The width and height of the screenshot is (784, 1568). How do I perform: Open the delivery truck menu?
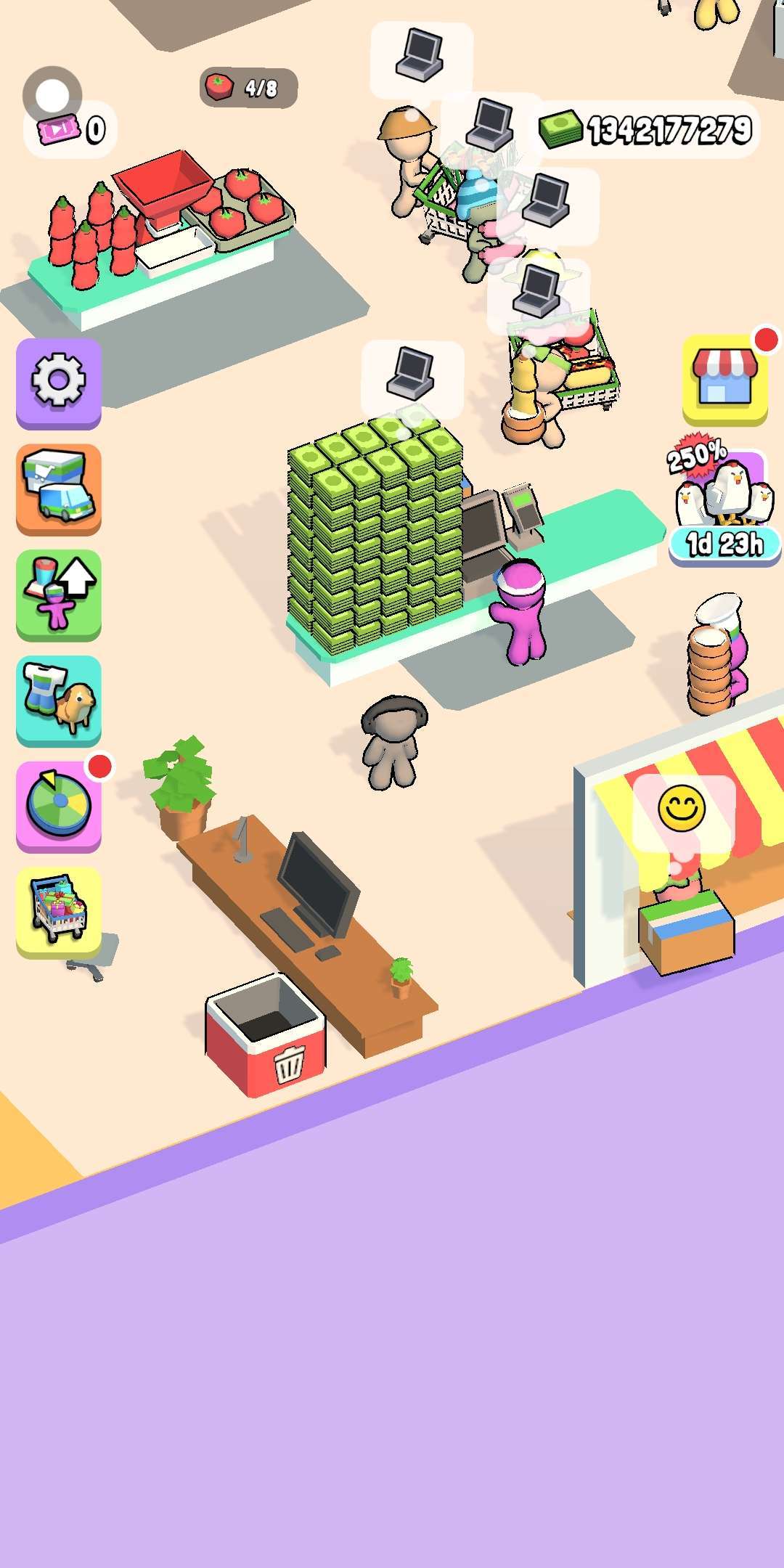point(59,489)
